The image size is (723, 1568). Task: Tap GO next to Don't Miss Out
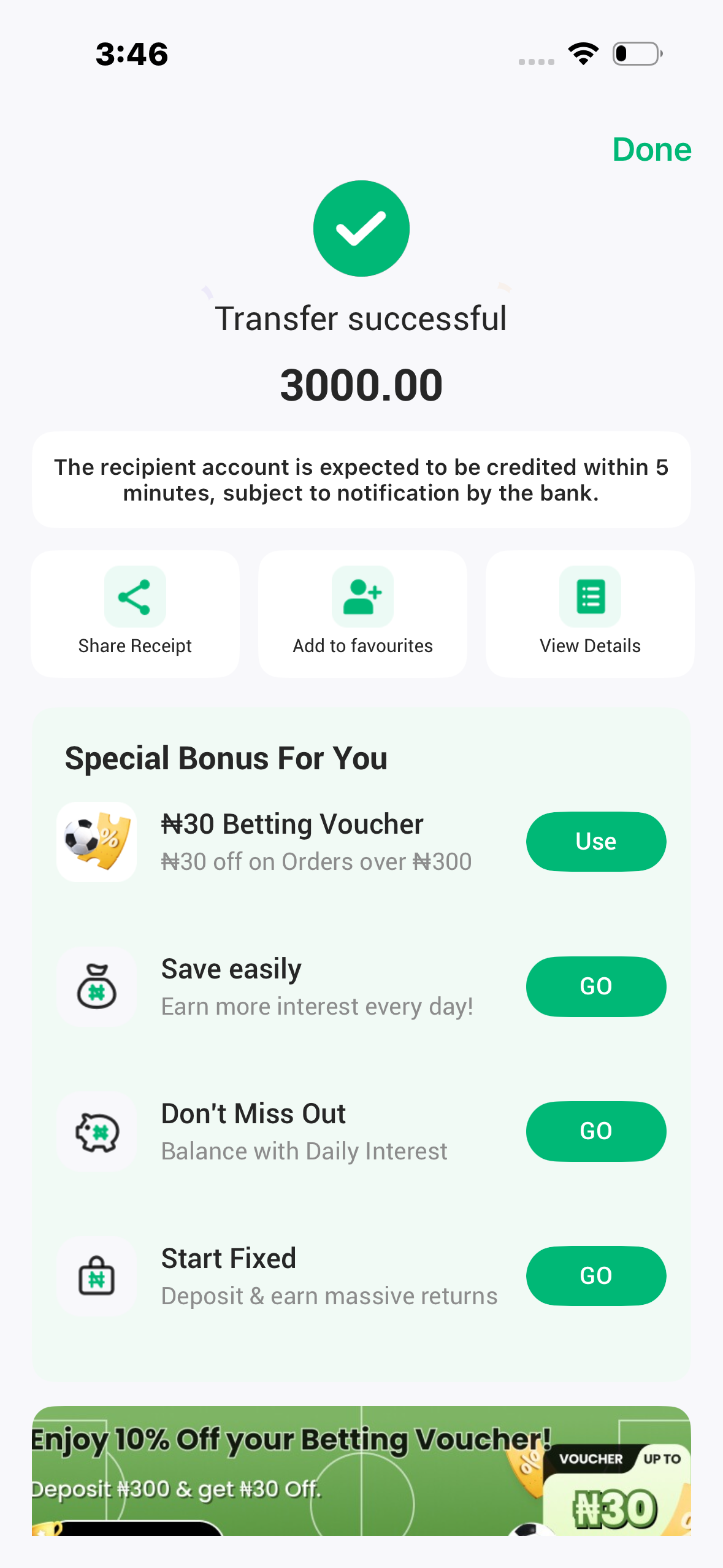[595, 1131]
